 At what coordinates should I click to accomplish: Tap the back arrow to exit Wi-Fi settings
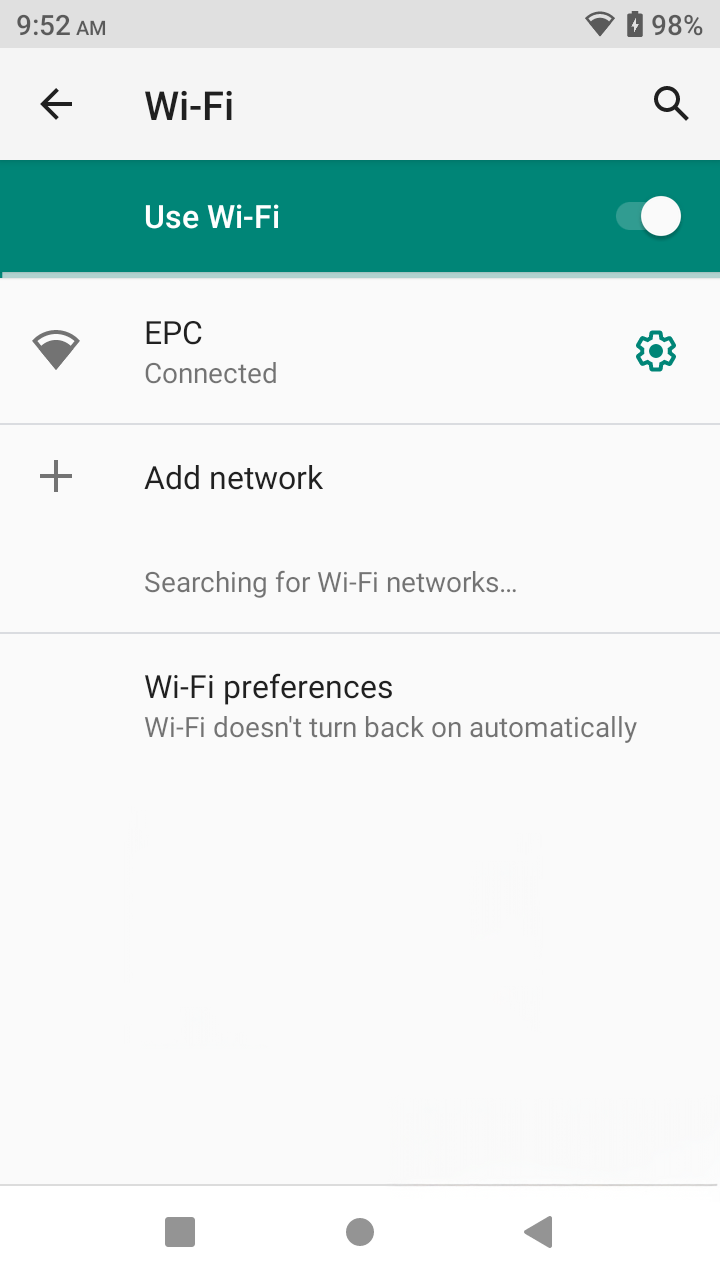56,103
